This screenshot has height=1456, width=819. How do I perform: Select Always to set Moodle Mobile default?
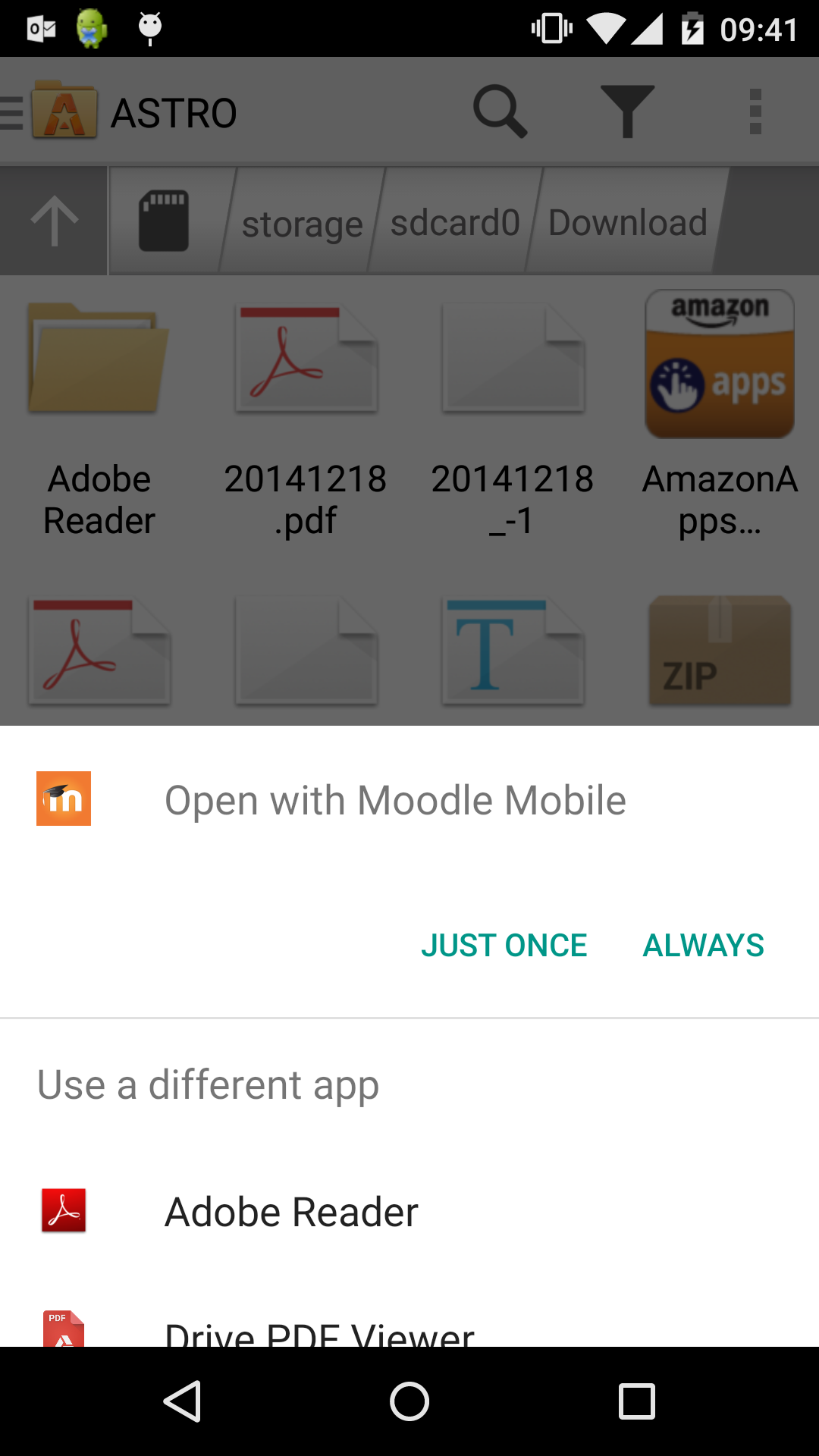[x=704, y=945]
